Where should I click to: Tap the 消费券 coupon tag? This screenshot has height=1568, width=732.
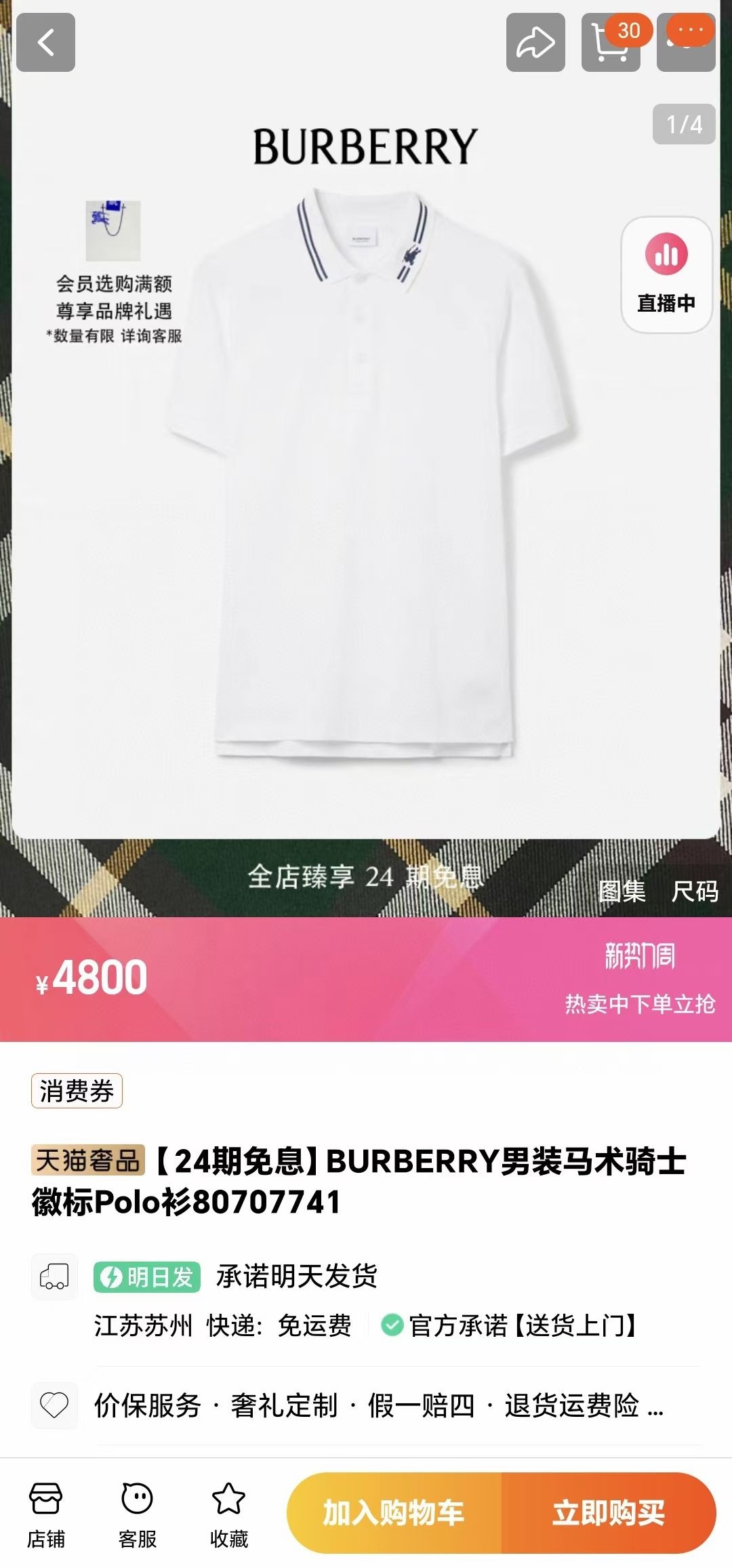pos(77,1091)
